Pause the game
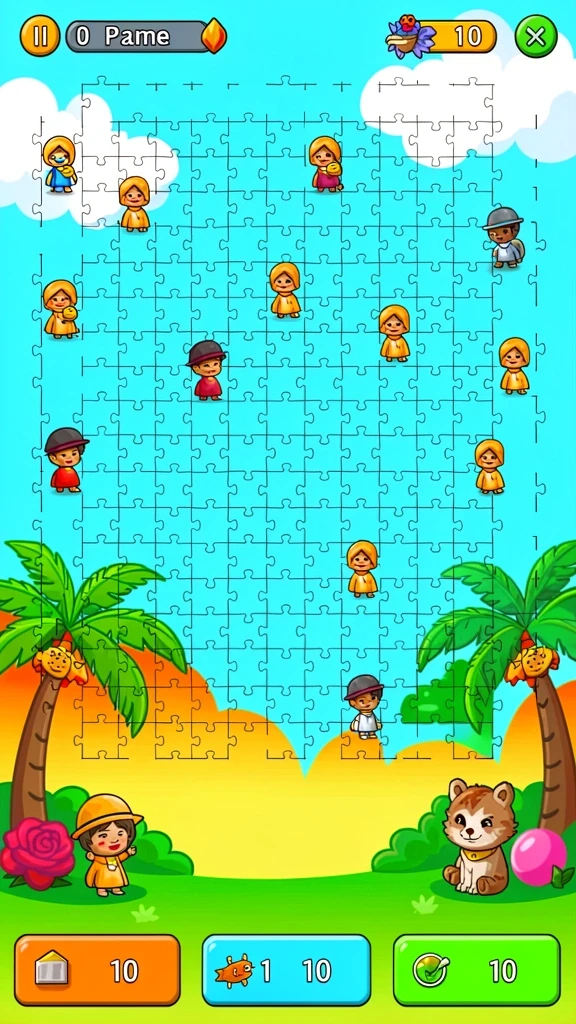Image resolution: width=576 pixels, height=1024 pixels. pos(39,35)
